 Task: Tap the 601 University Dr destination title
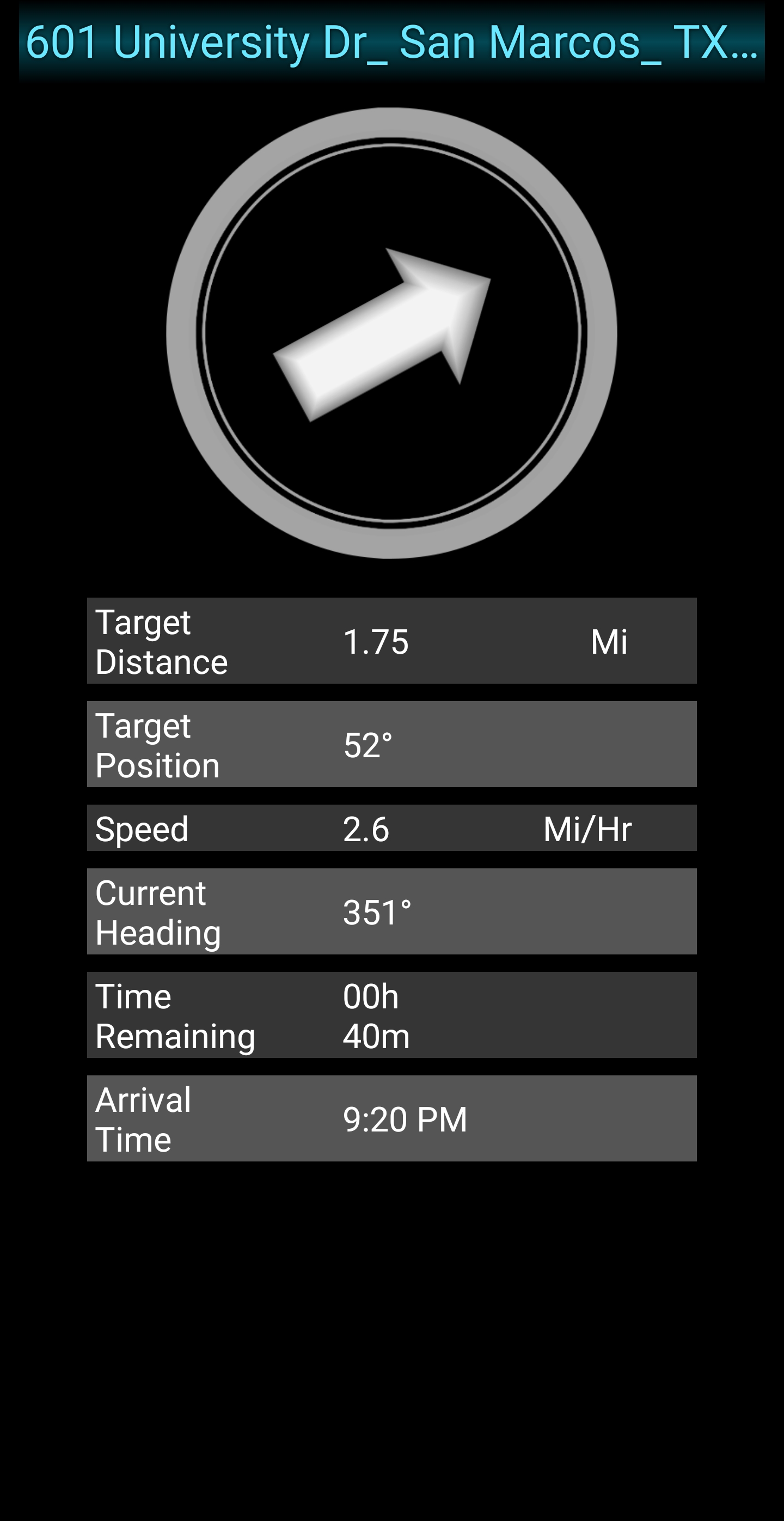pos(391,42)
